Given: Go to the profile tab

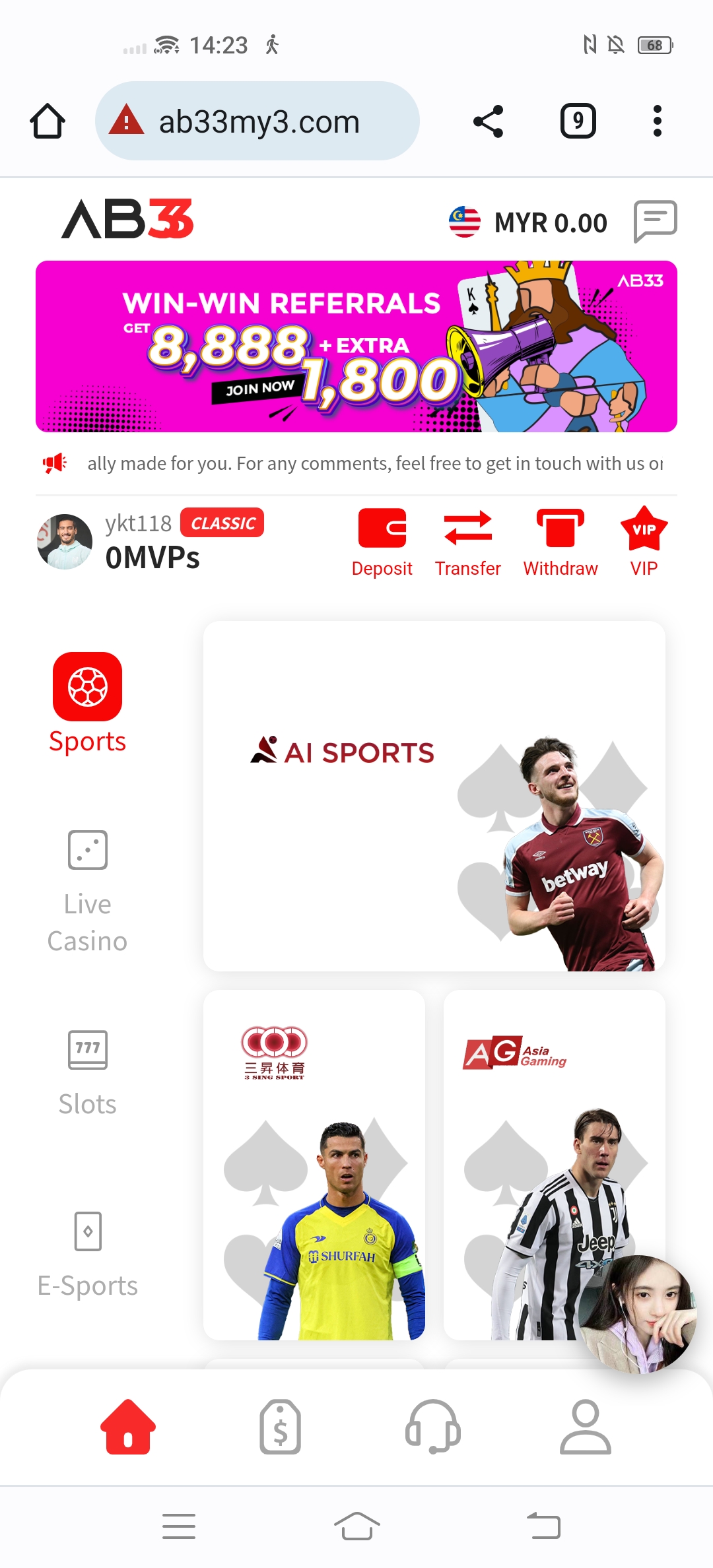Looking at the screenshot, I should coord(585,1427).
